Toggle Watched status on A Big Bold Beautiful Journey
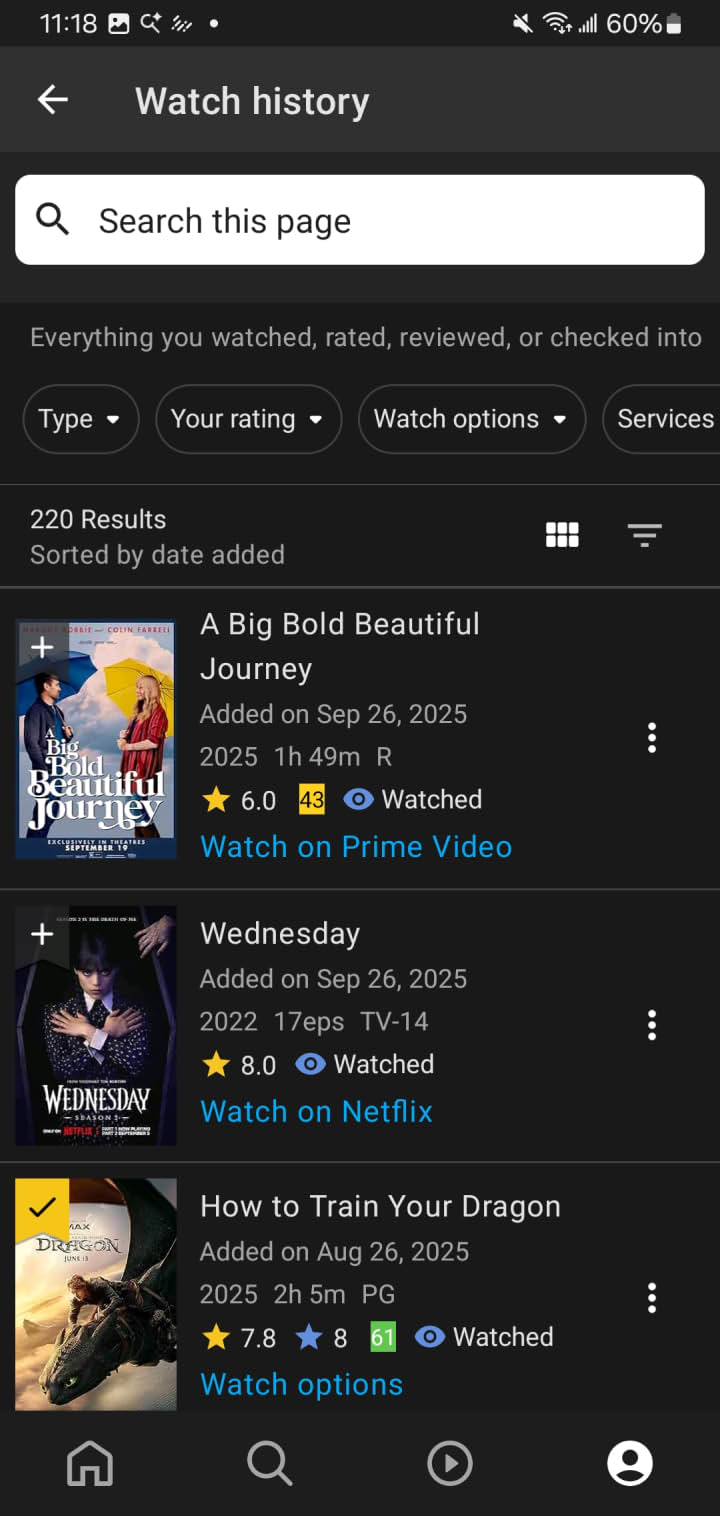Viewport: 720px width, 1516px height. point(358,799)
